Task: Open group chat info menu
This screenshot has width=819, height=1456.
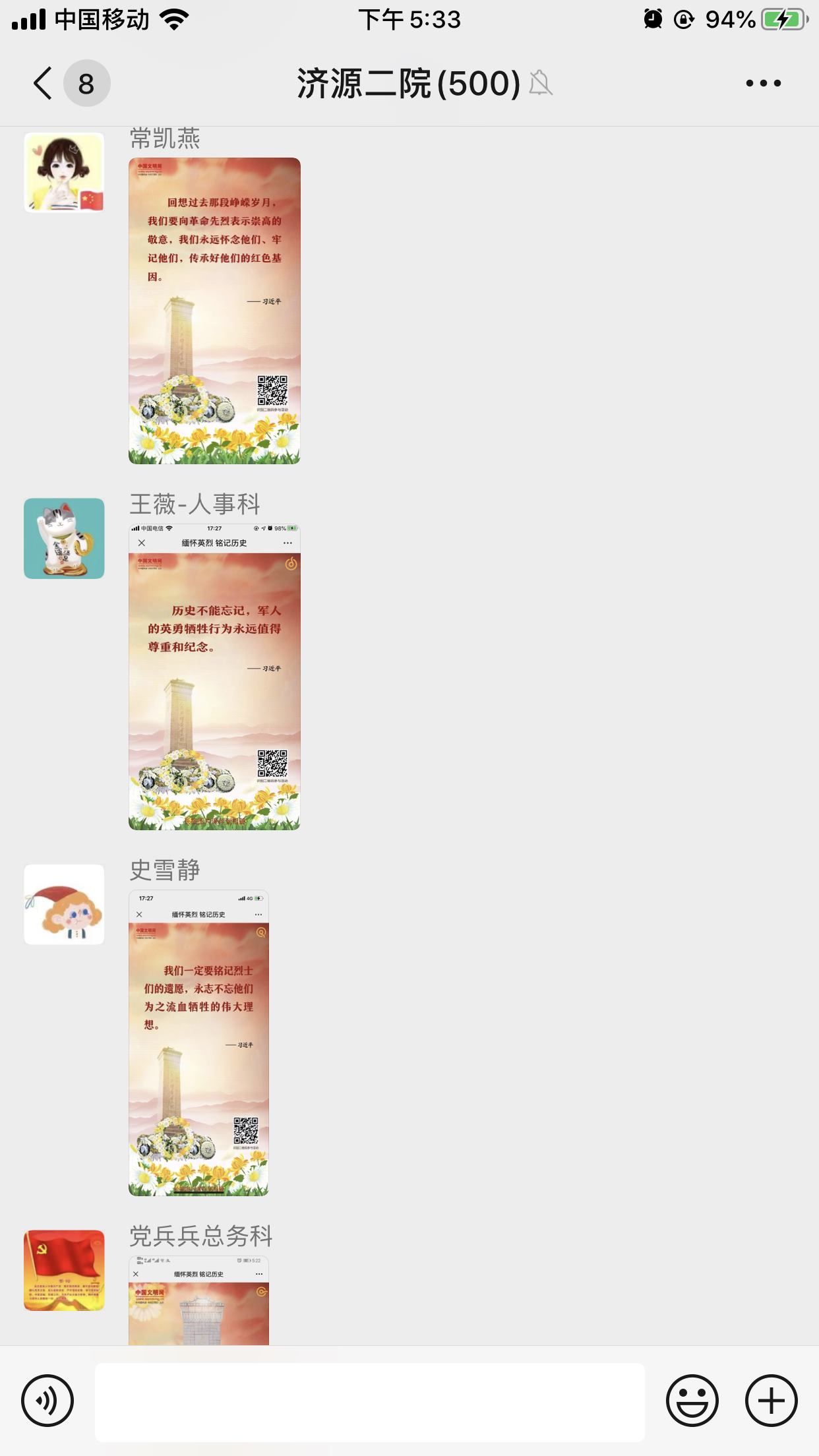Action: [x=763, y=84]
